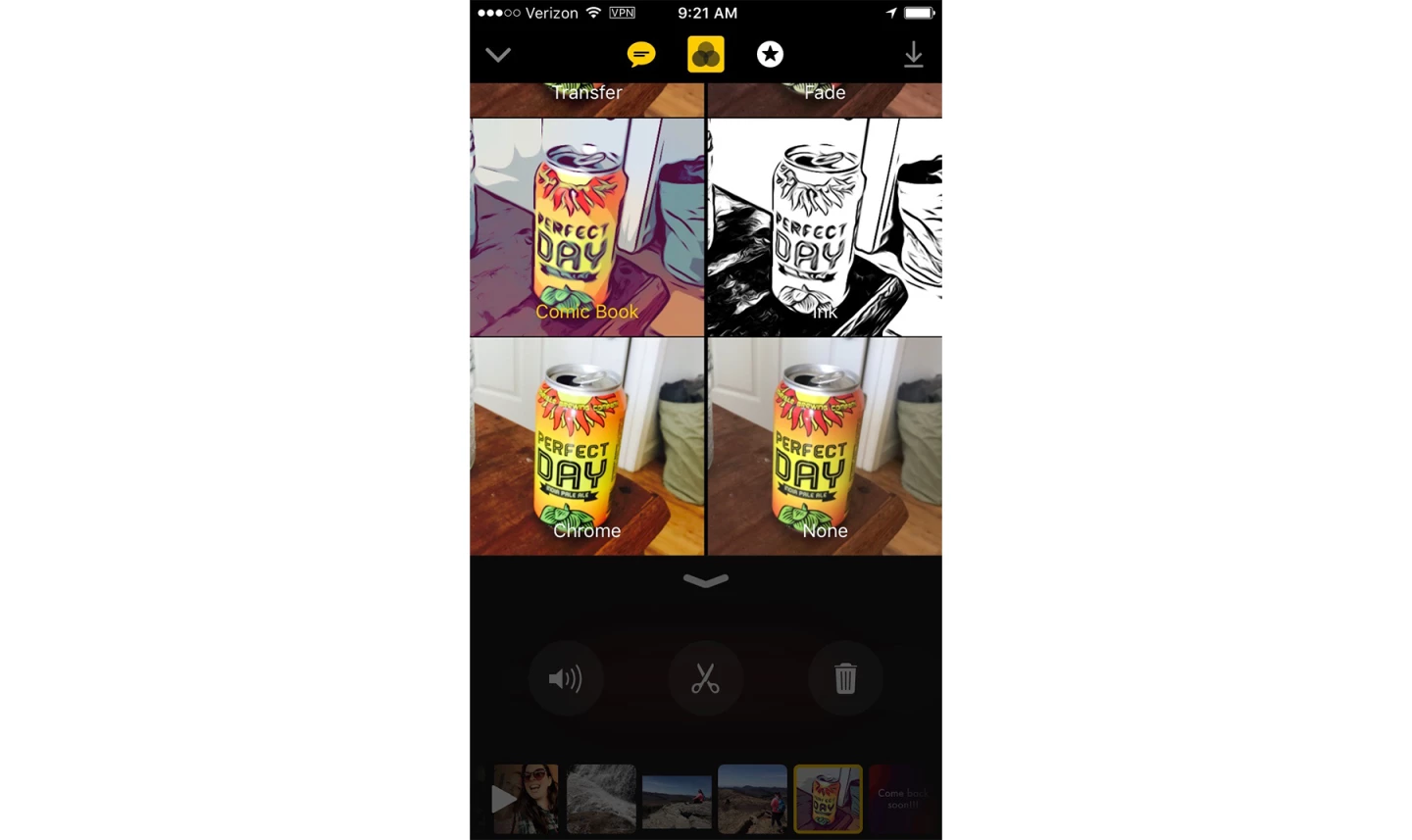Open the overlays star icon

pyautogui.click(x=770, y=54)
